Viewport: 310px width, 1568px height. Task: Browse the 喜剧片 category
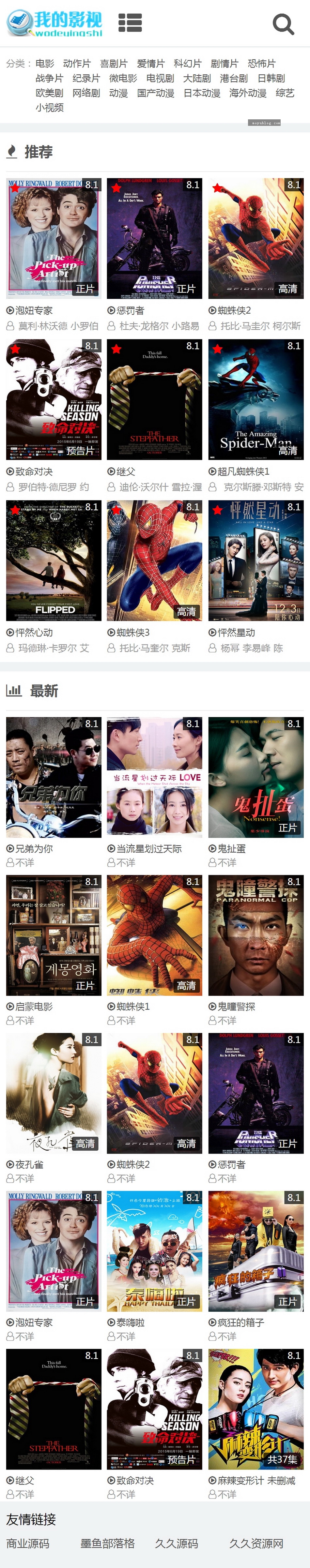click(x=114, y=63)
